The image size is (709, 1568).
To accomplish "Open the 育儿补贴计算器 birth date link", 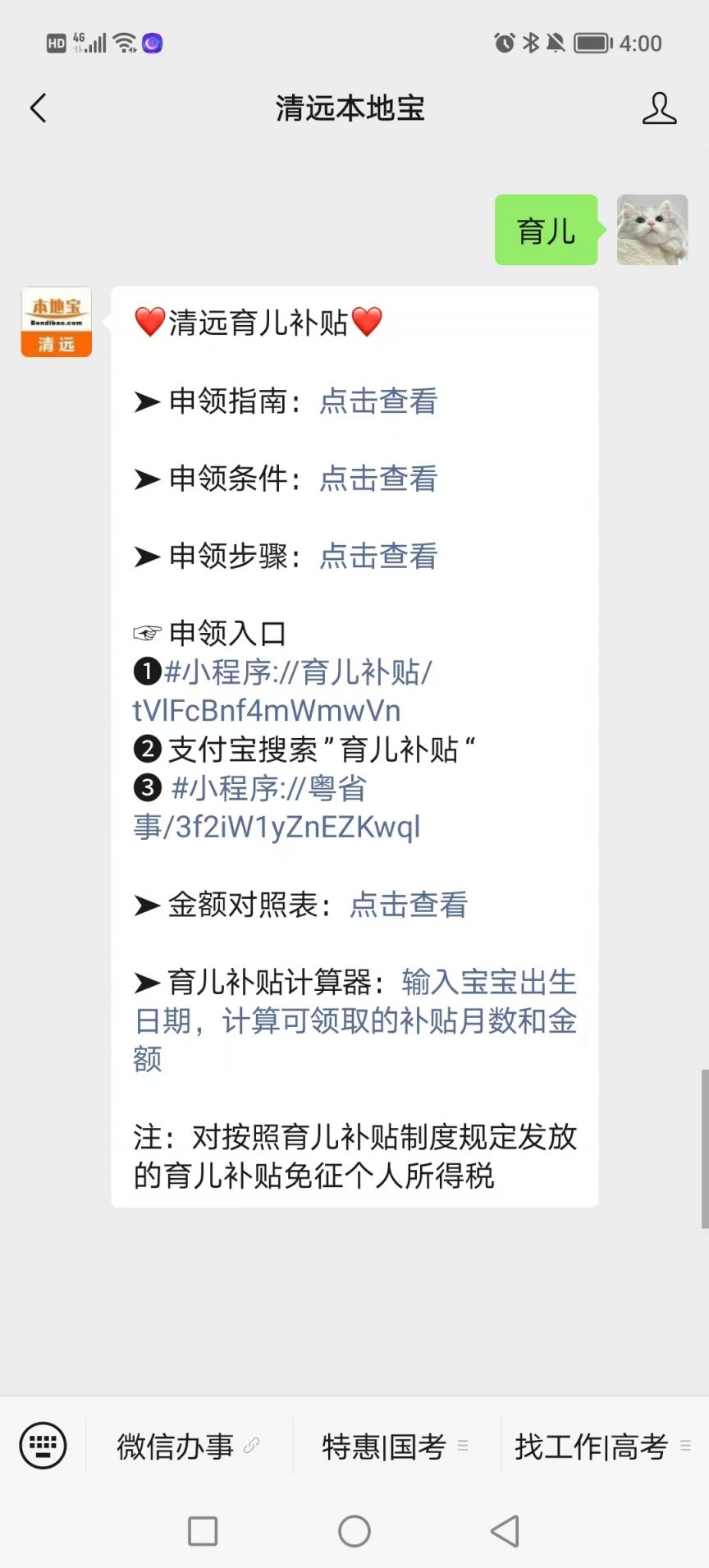I will click(356, 1020).
